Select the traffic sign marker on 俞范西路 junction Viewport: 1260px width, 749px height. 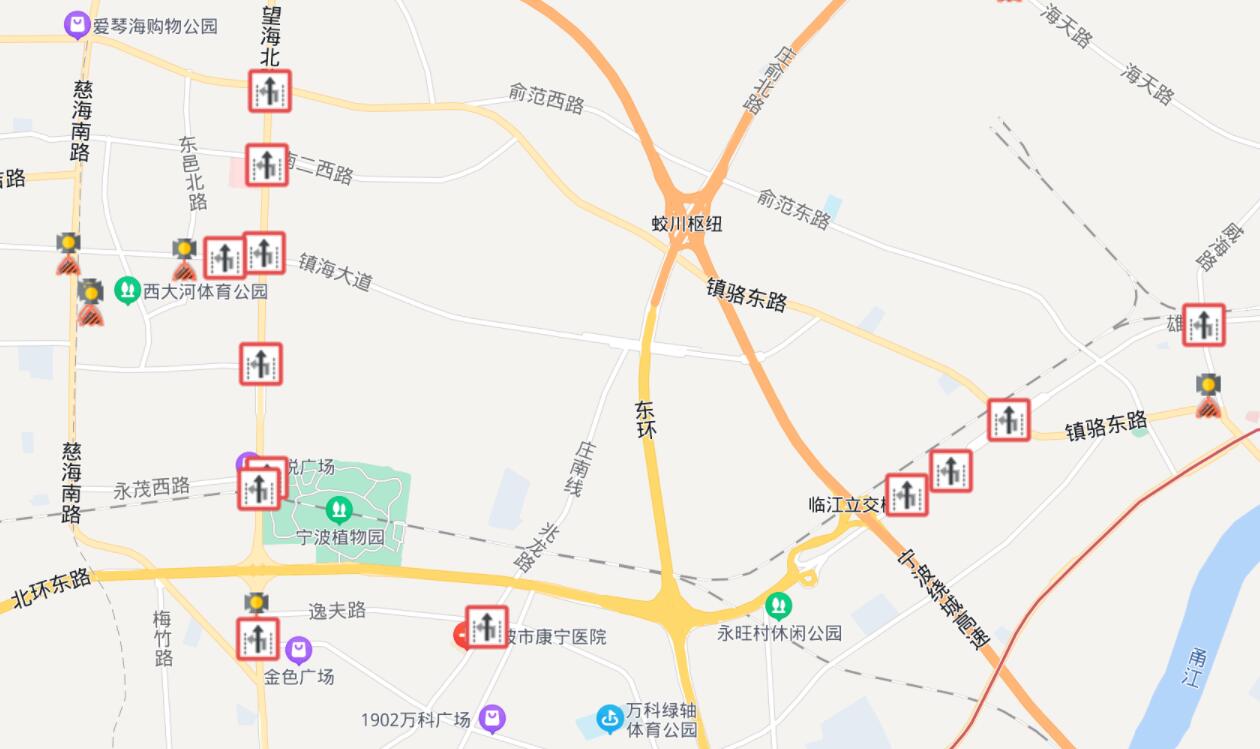tap(270, 91)
